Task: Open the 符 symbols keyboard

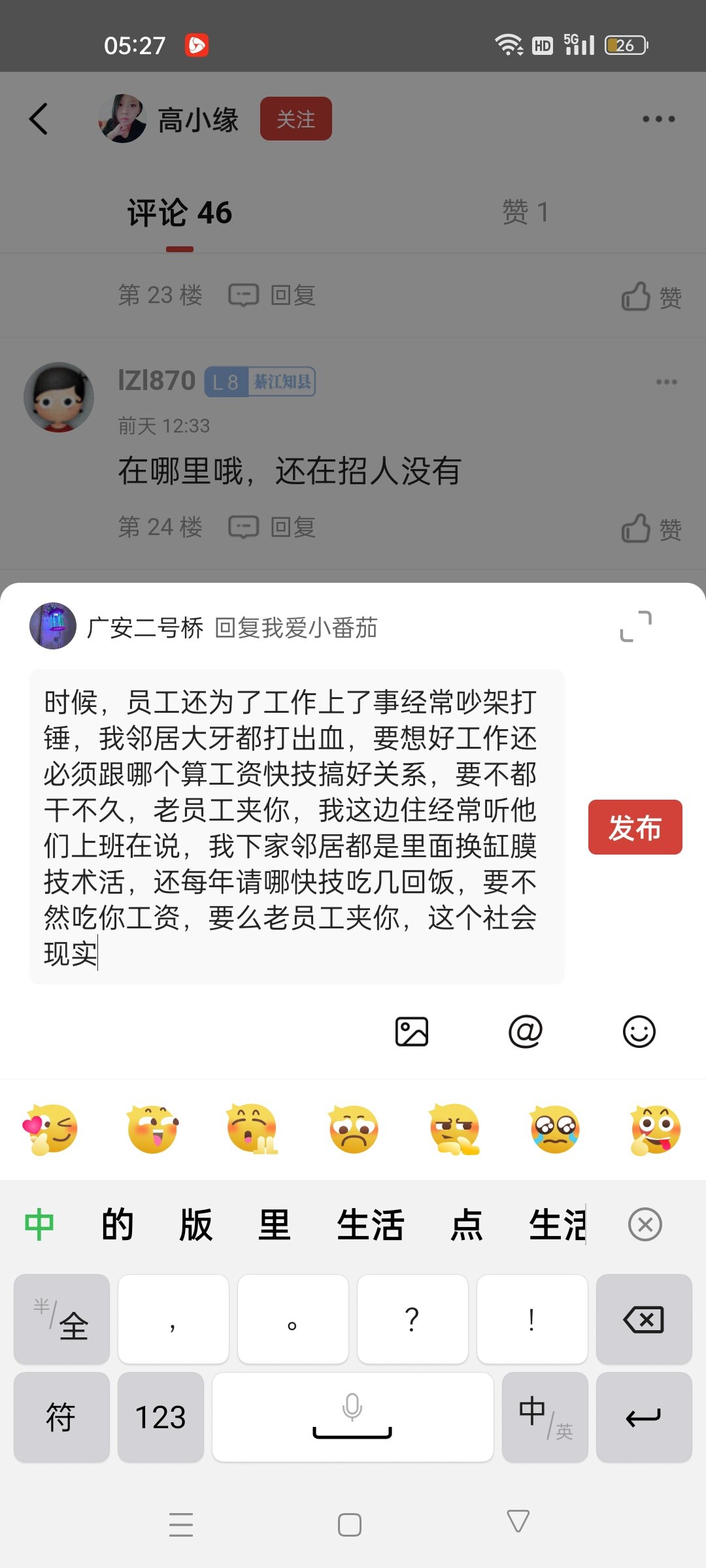Action: pyautogui.click(x=61, y=1418)
